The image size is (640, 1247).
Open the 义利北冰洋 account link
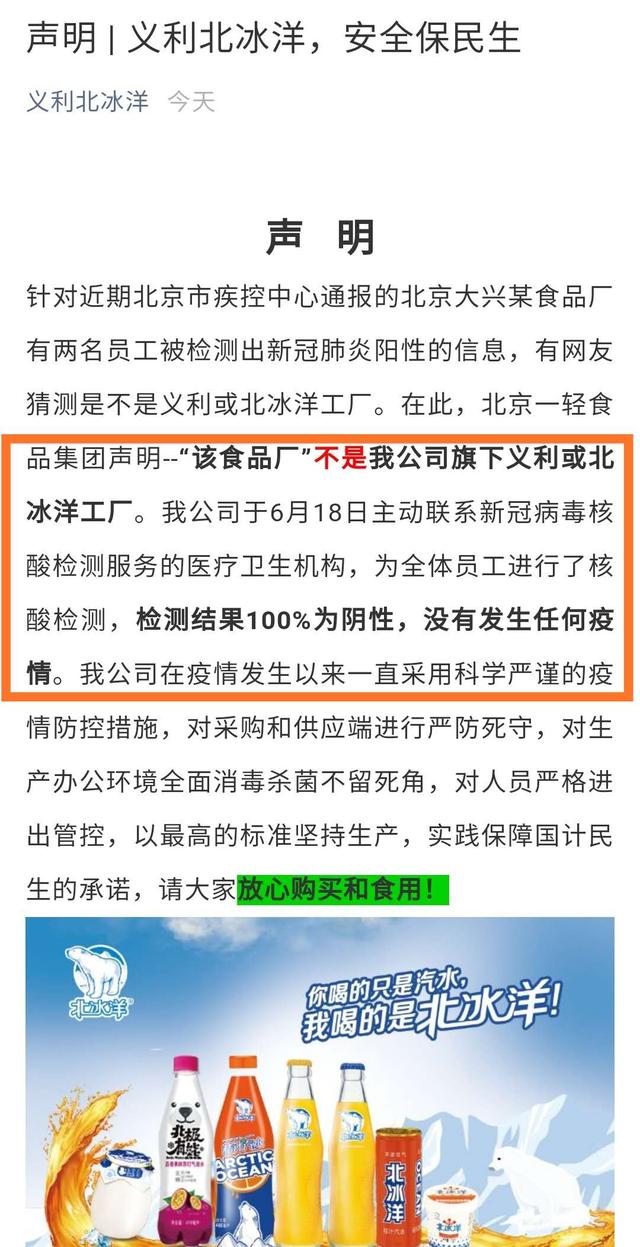point(87,101)
